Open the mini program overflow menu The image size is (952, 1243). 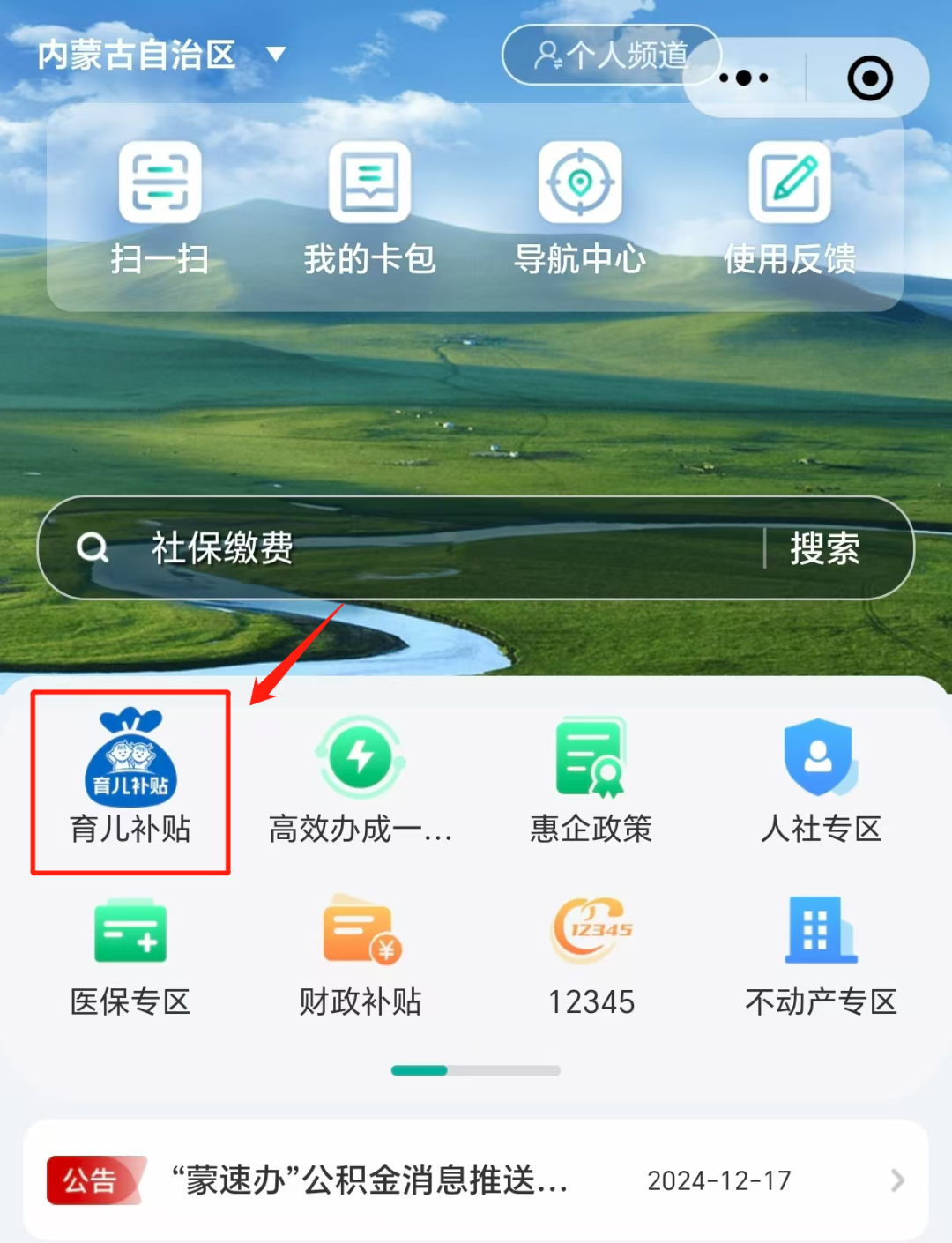(744, 78)
